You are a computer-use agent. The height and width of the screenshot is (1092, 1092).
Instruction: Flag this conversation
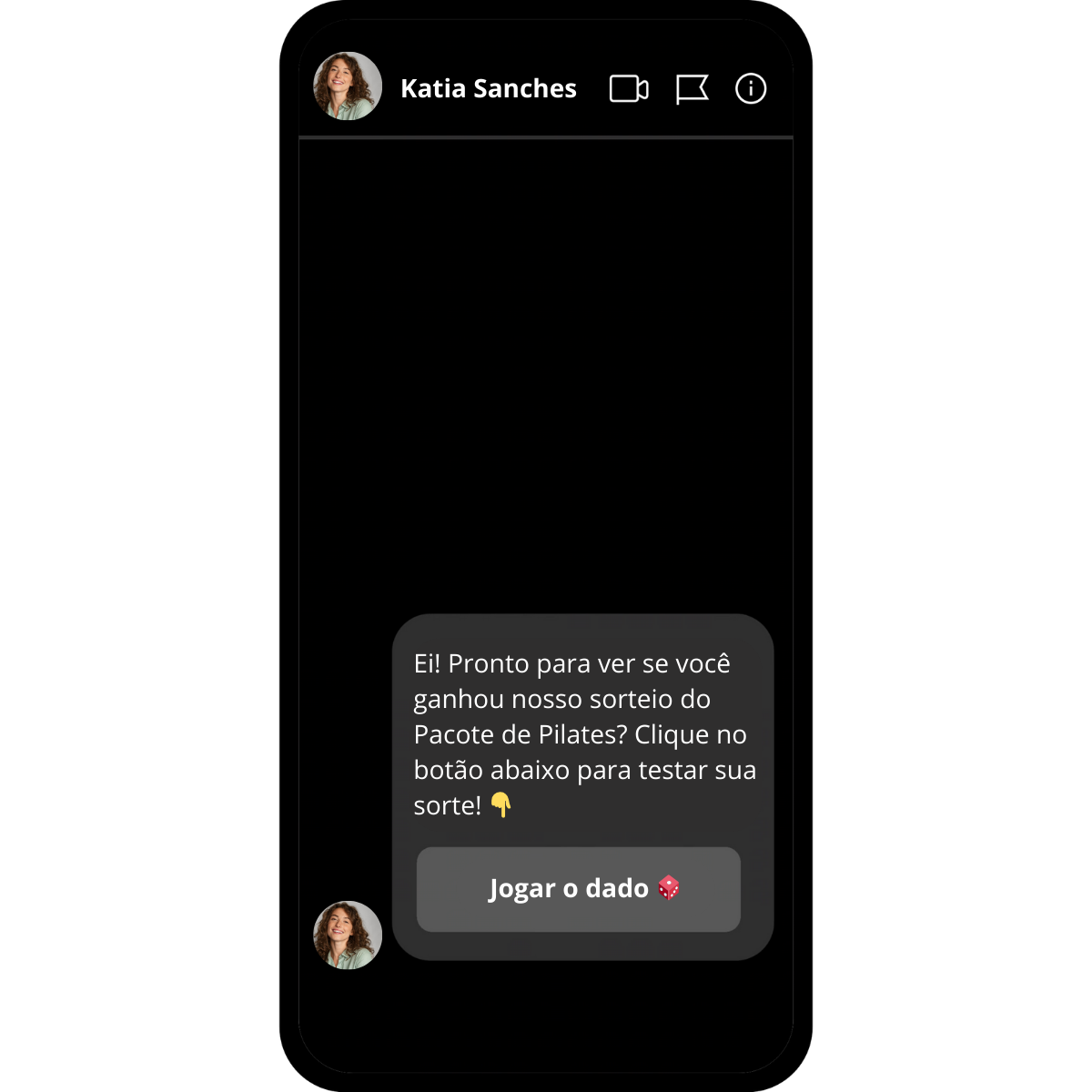click(x=692, y=88)
